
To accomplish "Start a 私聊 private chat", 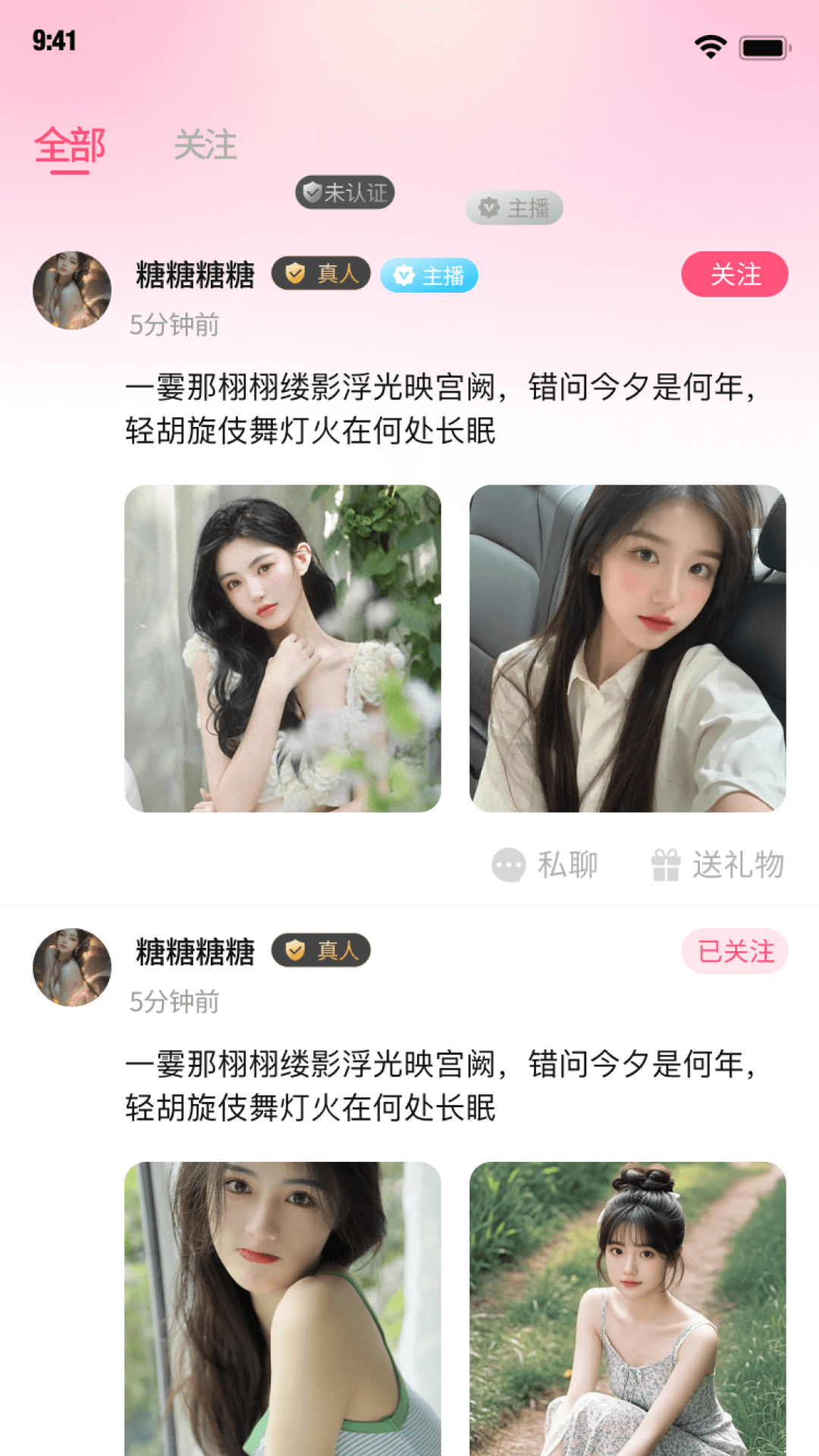I will pos(545,864).
